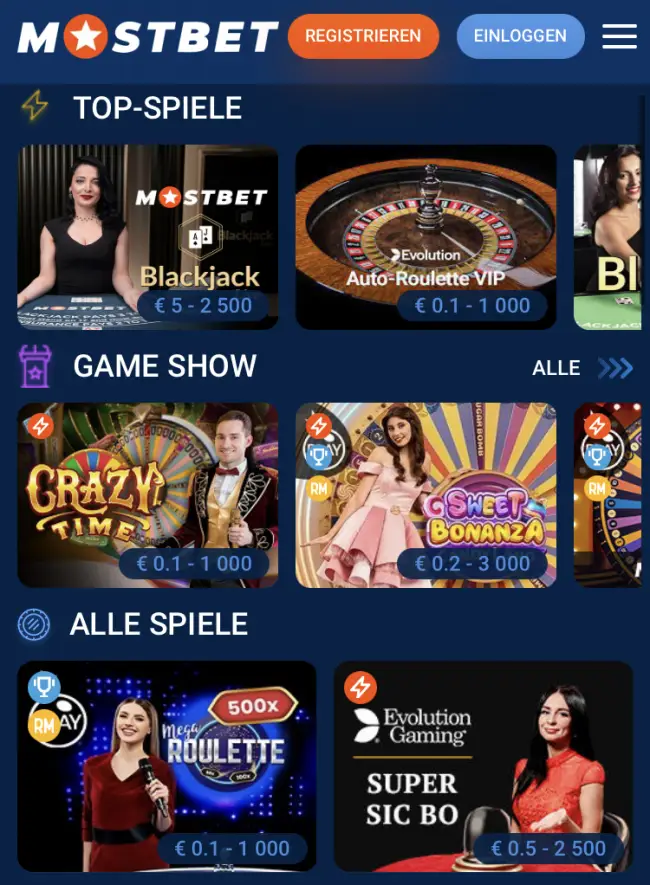Tap the Registrieren button

click(363, 36)
